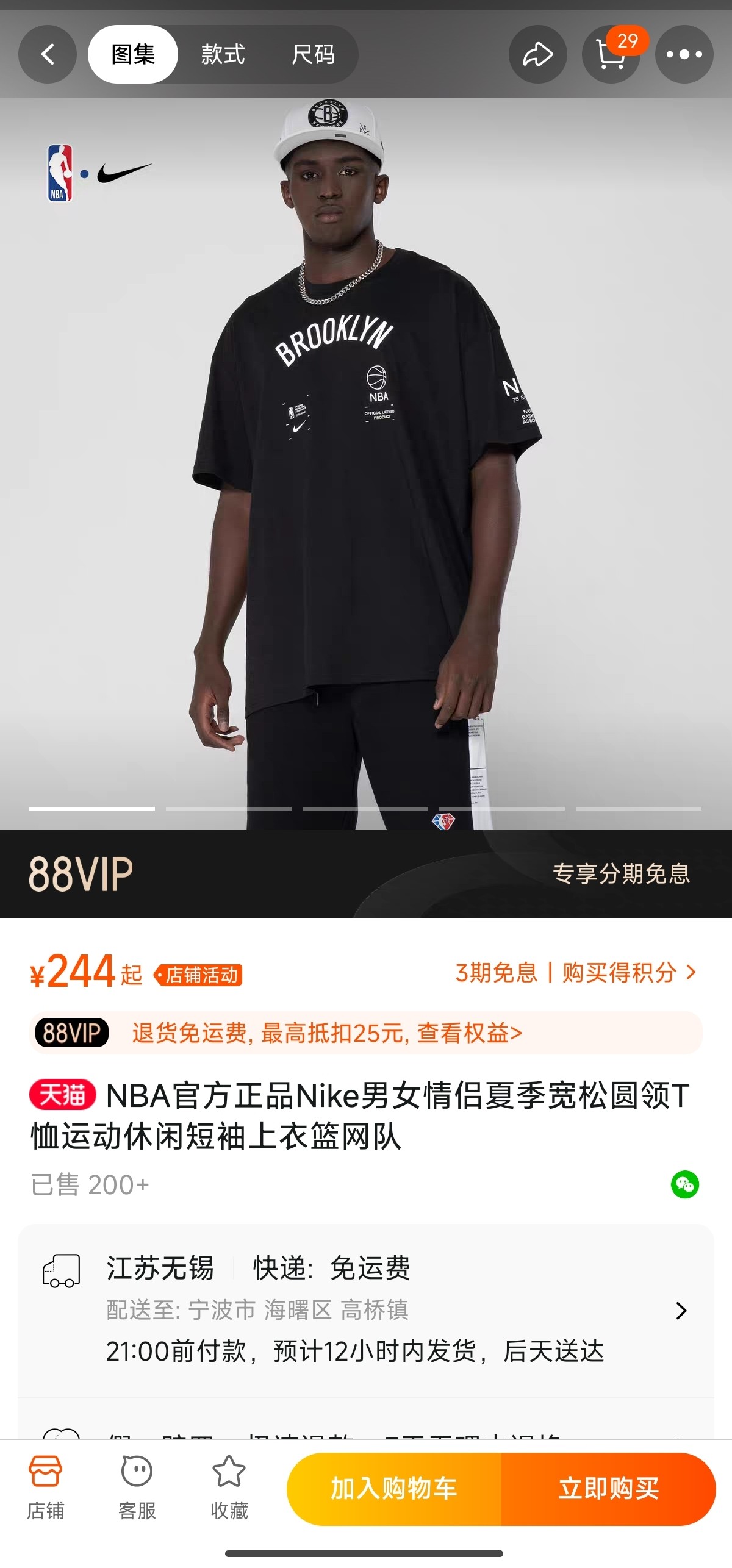Image resolution: width=732 pixels, height=1568 pixels.
Task: Add item to 收藏 favorites
Action: tap(229, 1487)
